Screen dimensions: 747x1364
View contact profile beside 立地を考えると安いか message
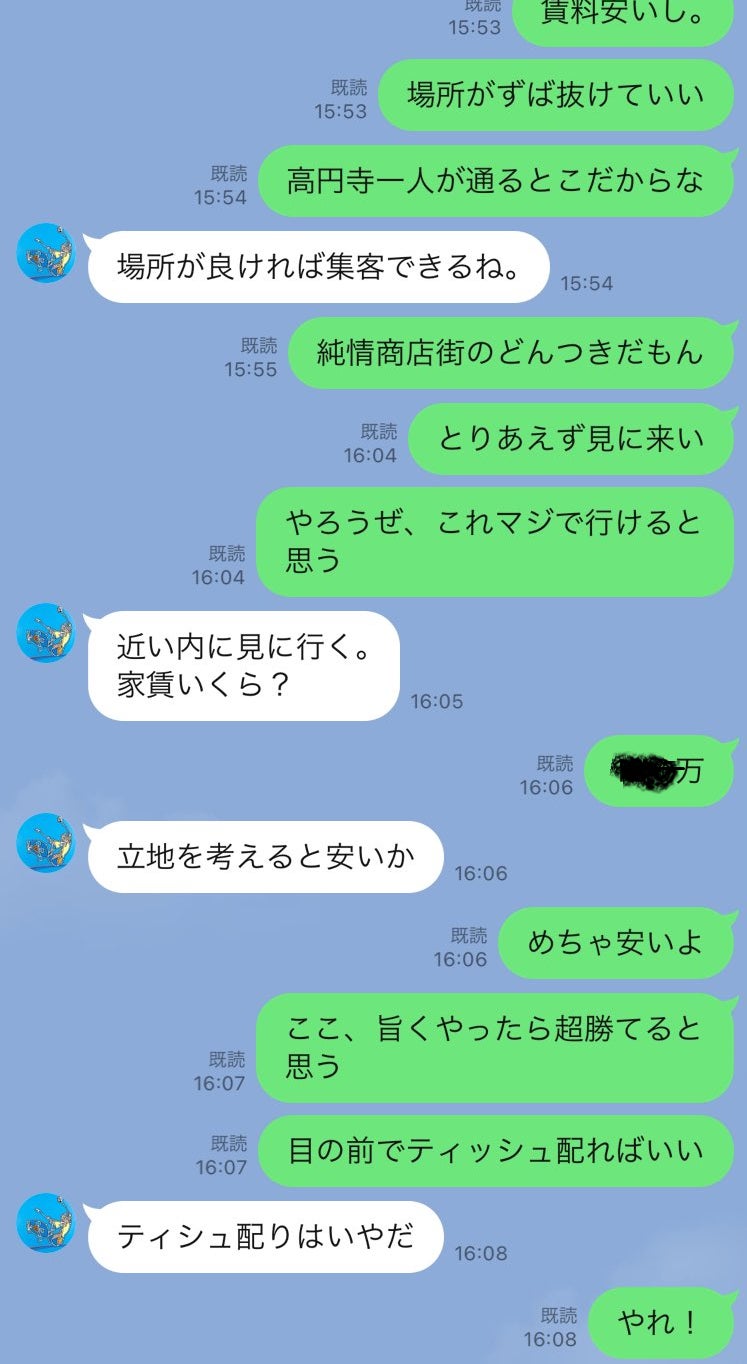tap(46, 843)
